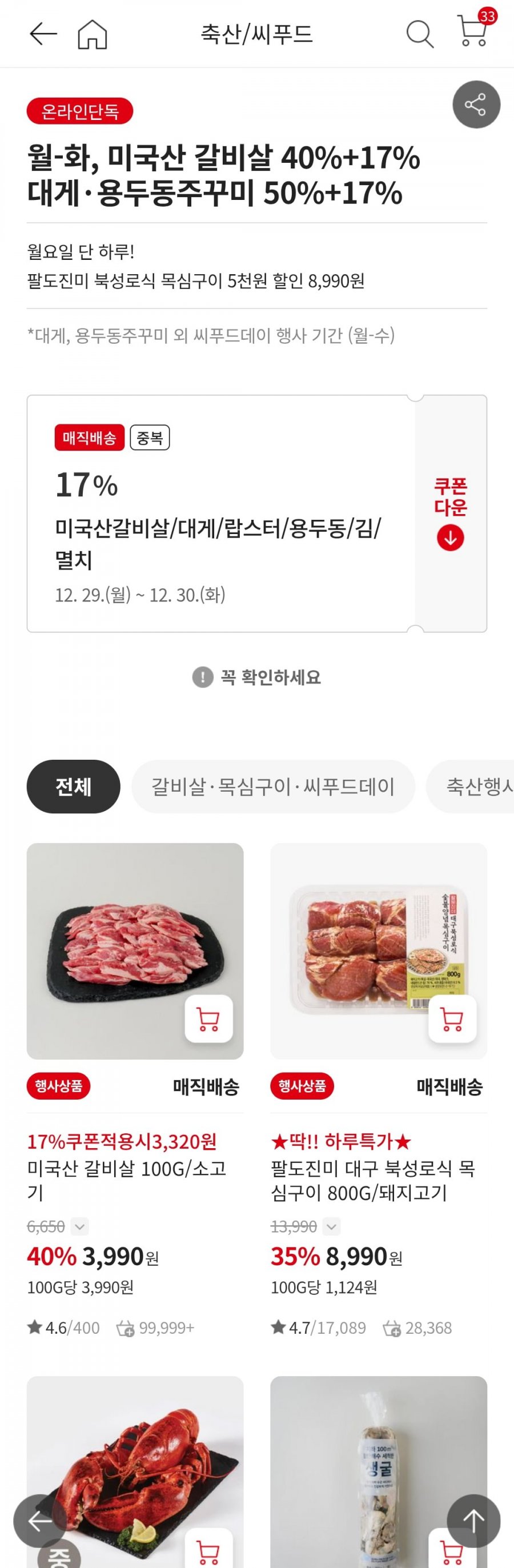Expand the 꼭 확인하세요 notice
The image size is (514, 1568).
point(256,677)
